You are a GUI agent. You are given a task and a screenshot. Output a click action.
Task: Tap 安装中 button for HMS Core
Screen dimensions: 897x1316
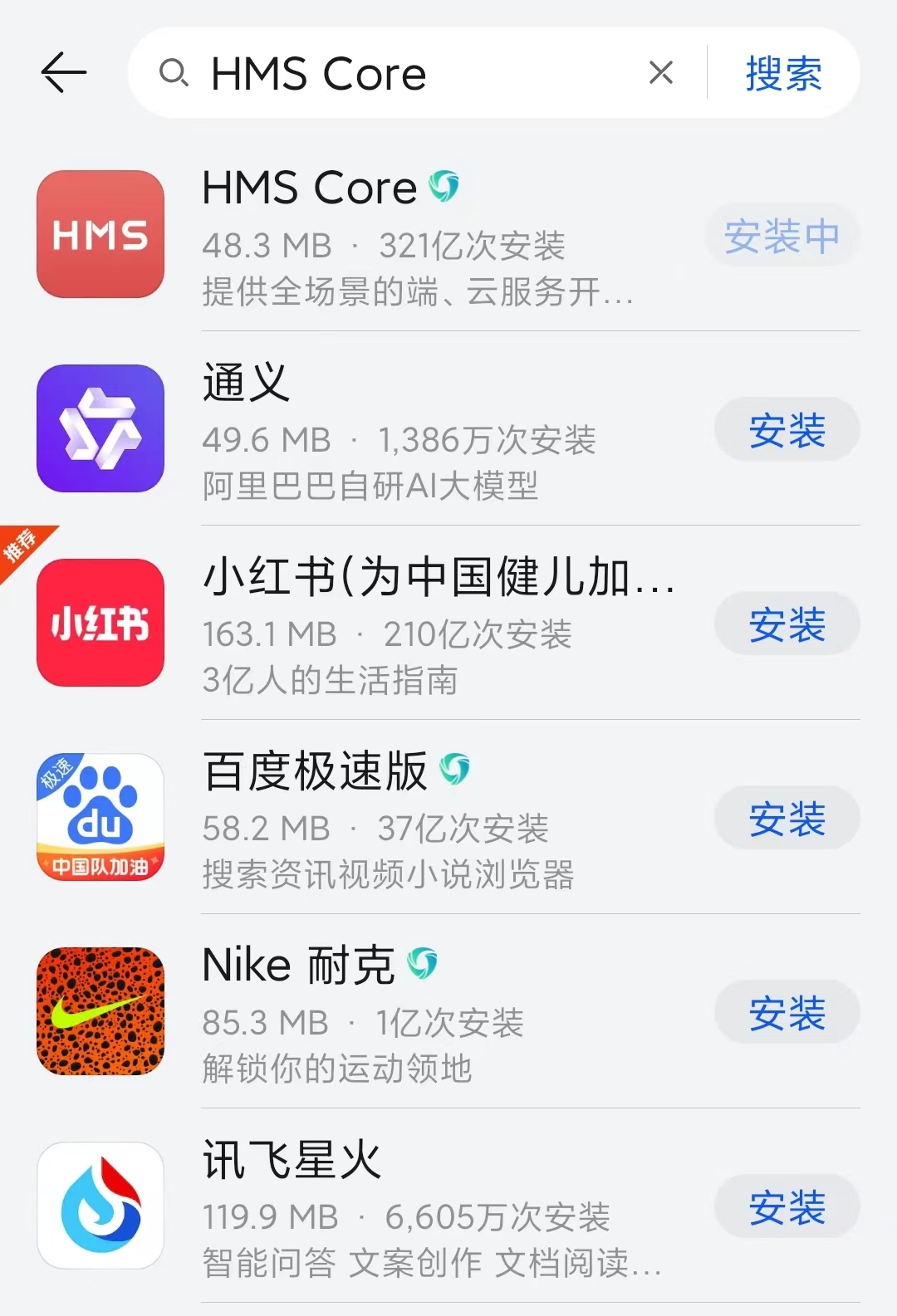click(x=782, y=237)
